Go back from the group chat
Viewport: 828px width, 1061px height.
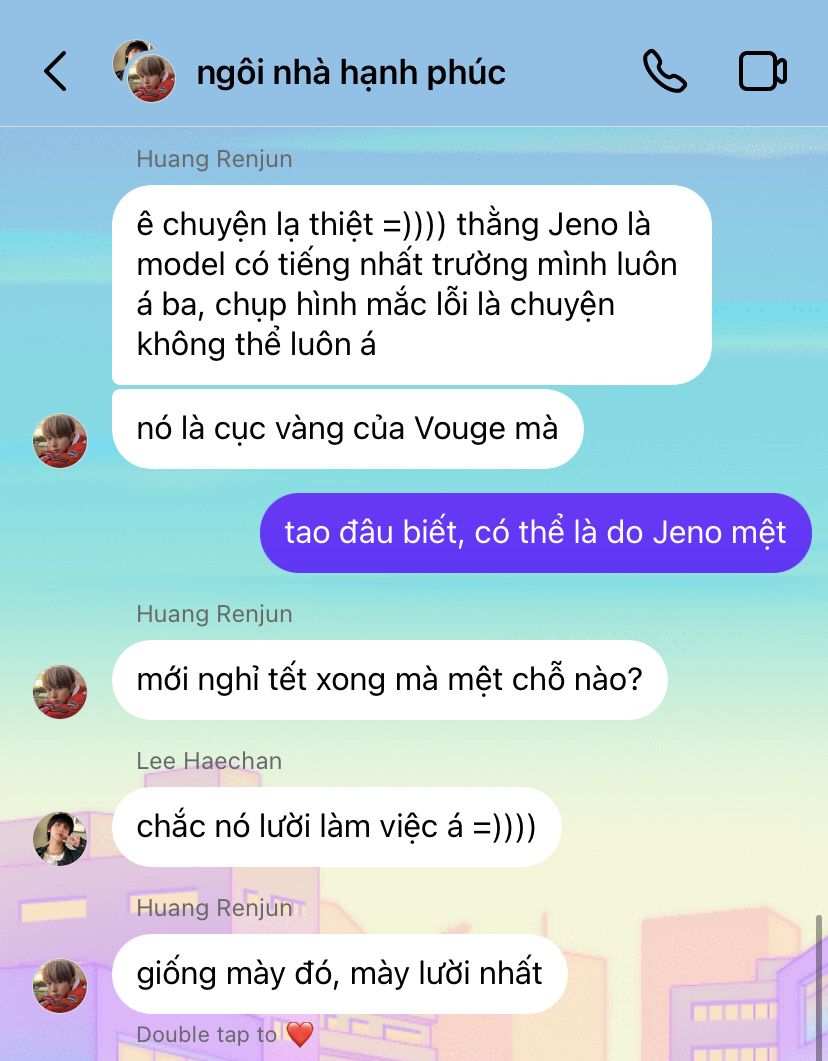point(55,72)
